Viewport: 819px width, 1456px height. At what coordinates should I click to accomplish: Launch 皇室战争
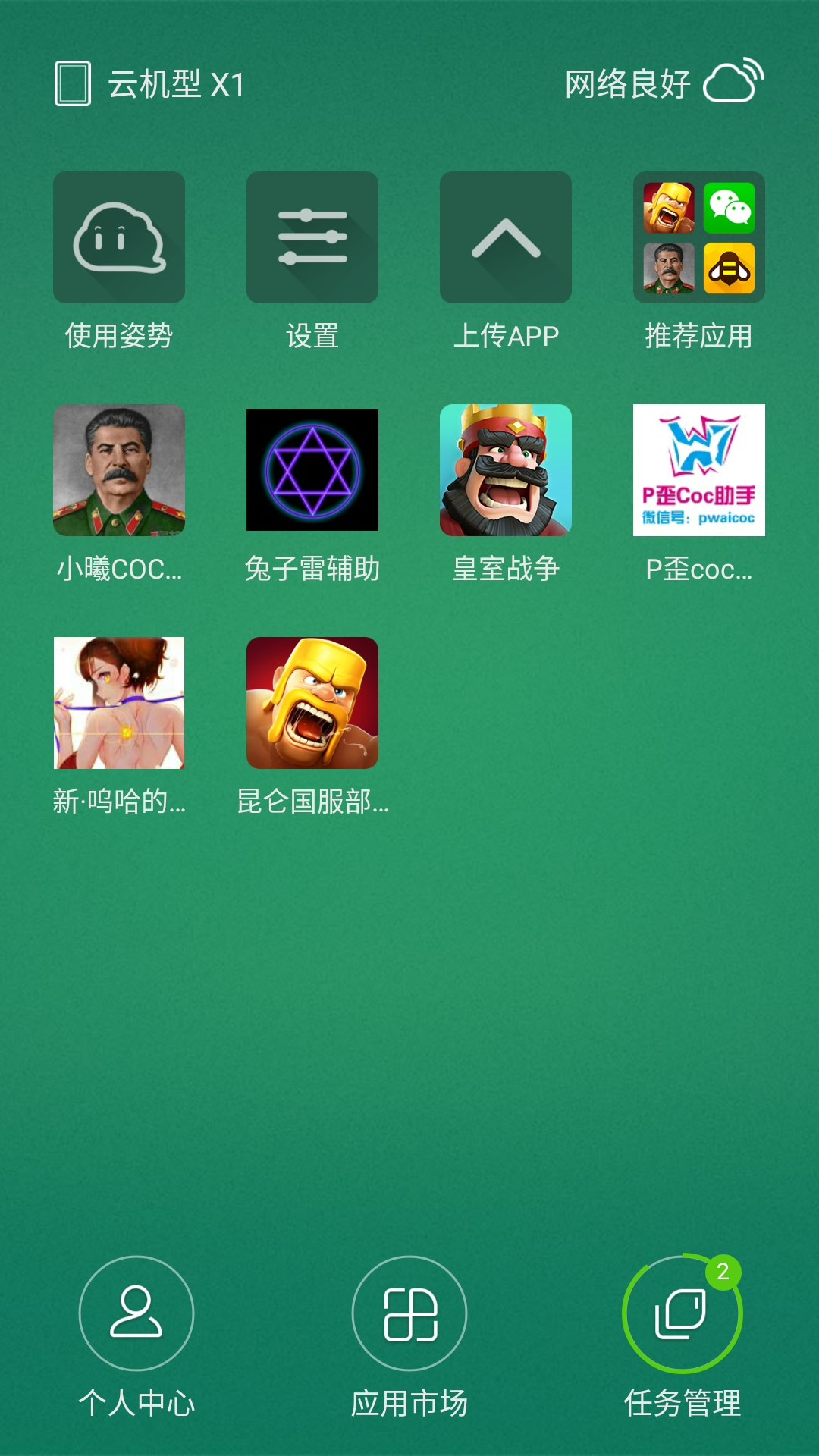pos(506,471)
